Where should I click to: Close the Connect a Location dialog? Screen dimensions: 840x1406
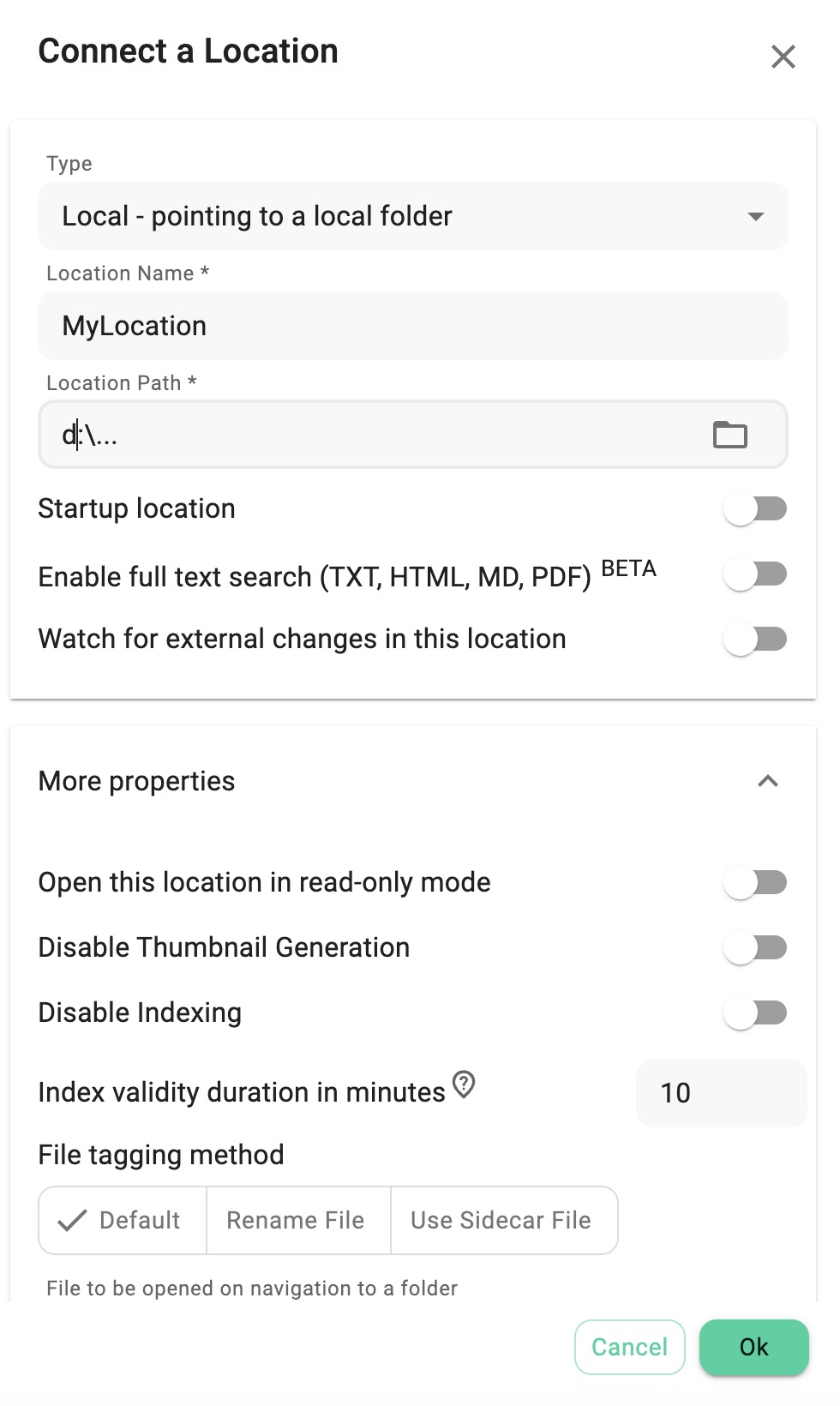783,57
